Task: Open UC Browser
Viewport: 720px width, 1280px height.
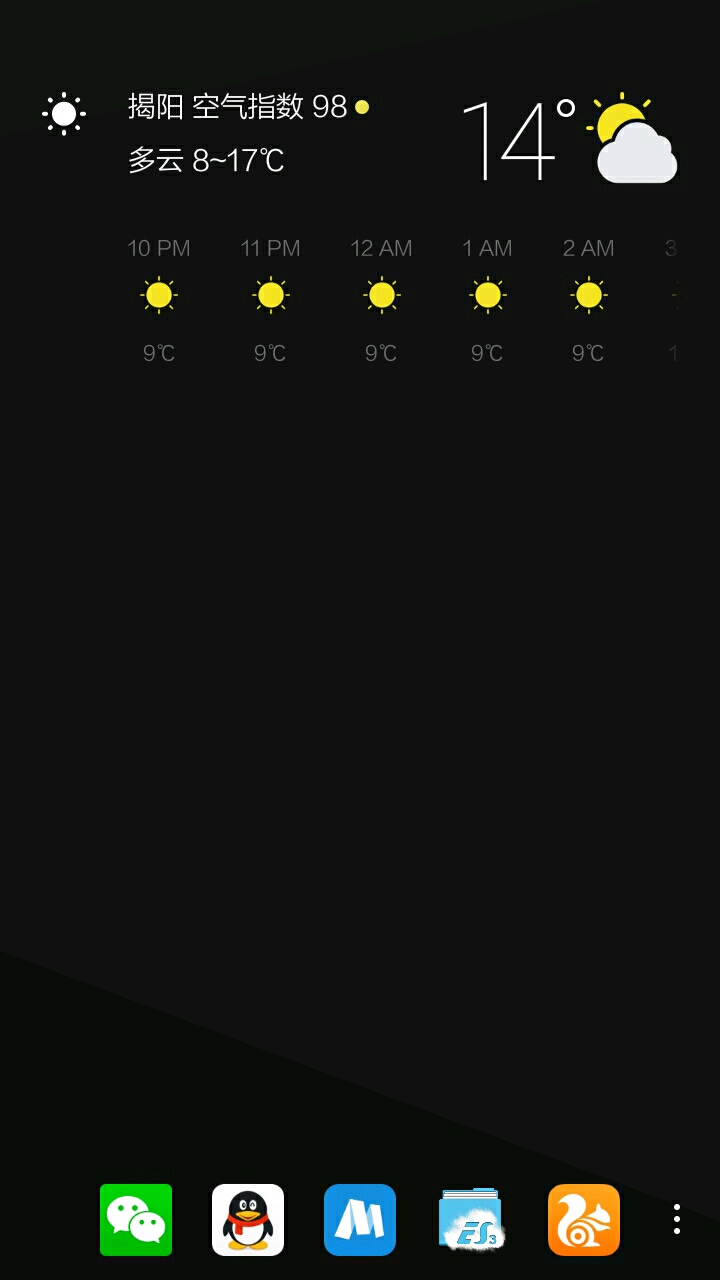Action: tap(584, 1219)
